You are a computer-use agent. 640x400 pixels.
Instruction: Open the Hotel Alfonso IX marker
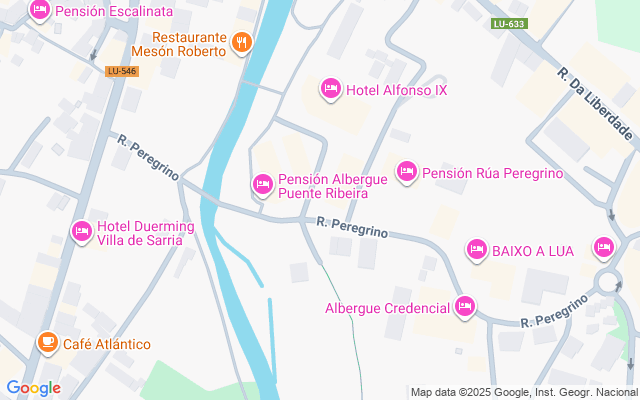tap(331, 90)
